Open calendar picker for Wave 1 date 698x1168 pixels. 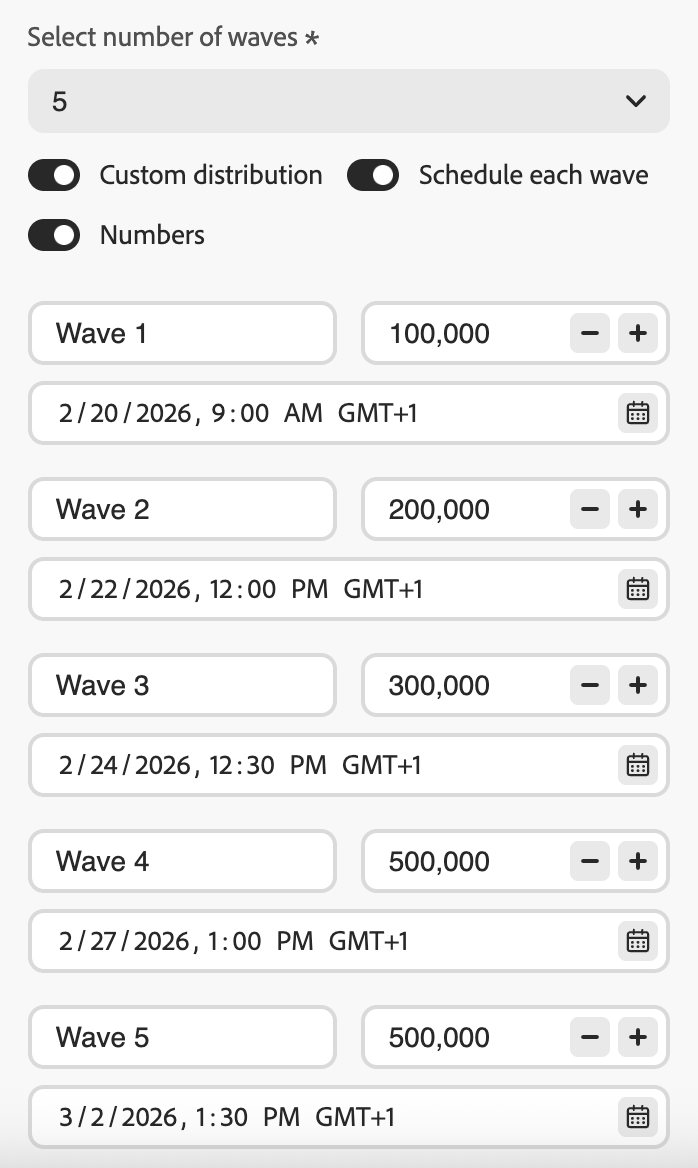638,413
